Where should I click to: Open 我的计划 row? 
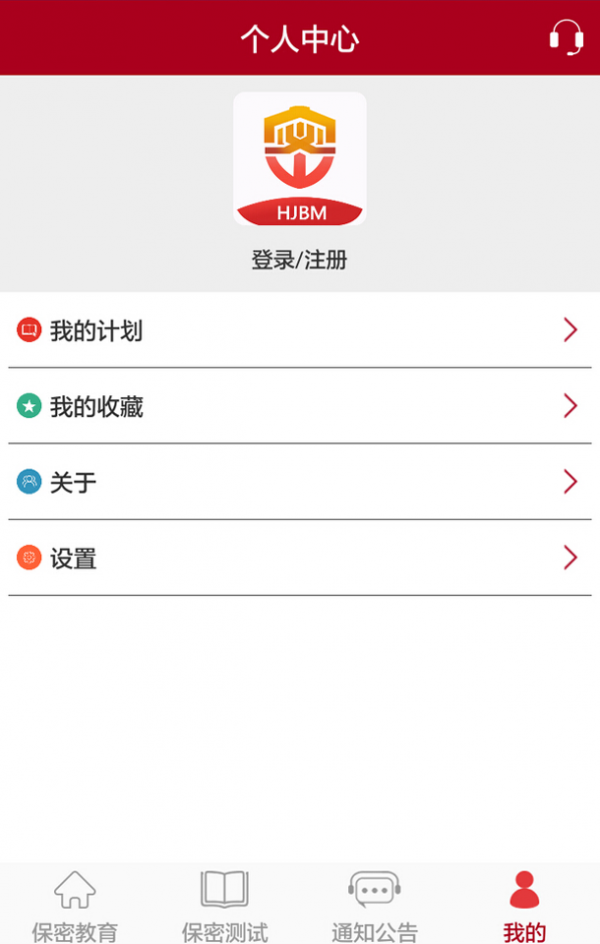tap(299, 330)
